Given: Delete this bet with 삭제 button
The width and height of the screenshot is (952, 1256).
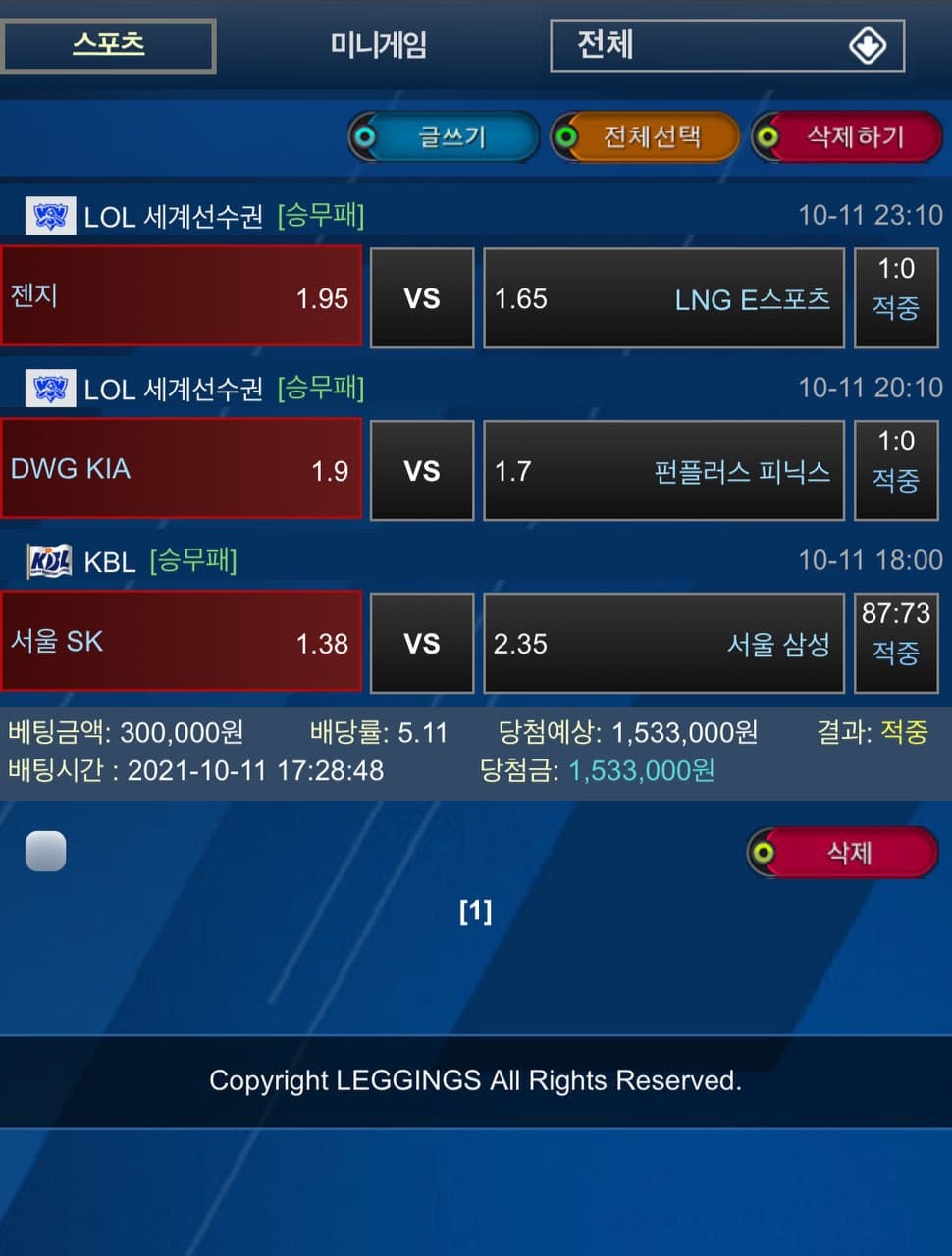Looking at the screenshot, I should [x=843, y=852].
